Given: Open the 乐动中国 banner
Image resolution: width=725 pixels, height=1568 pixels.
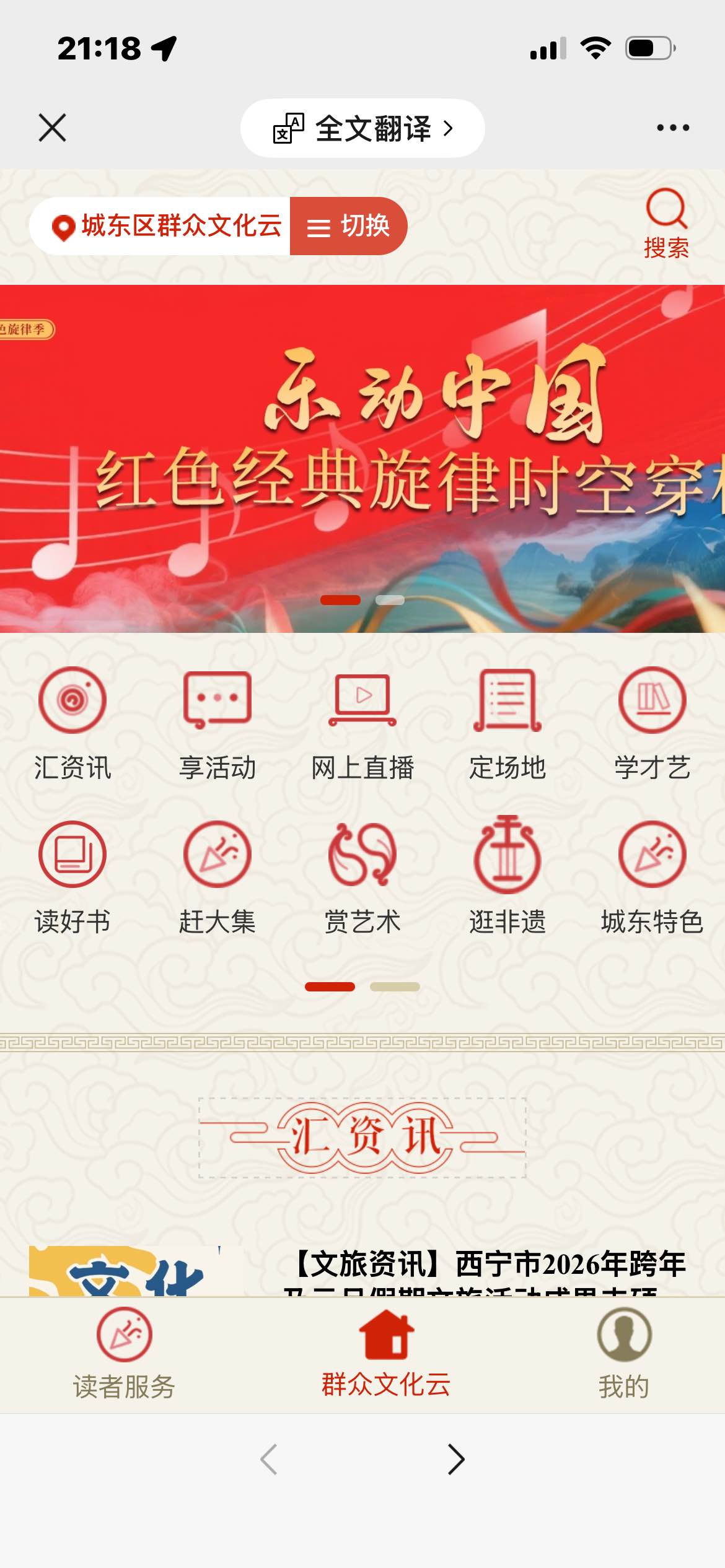Looking at the screenshot, I should point(362,458).
